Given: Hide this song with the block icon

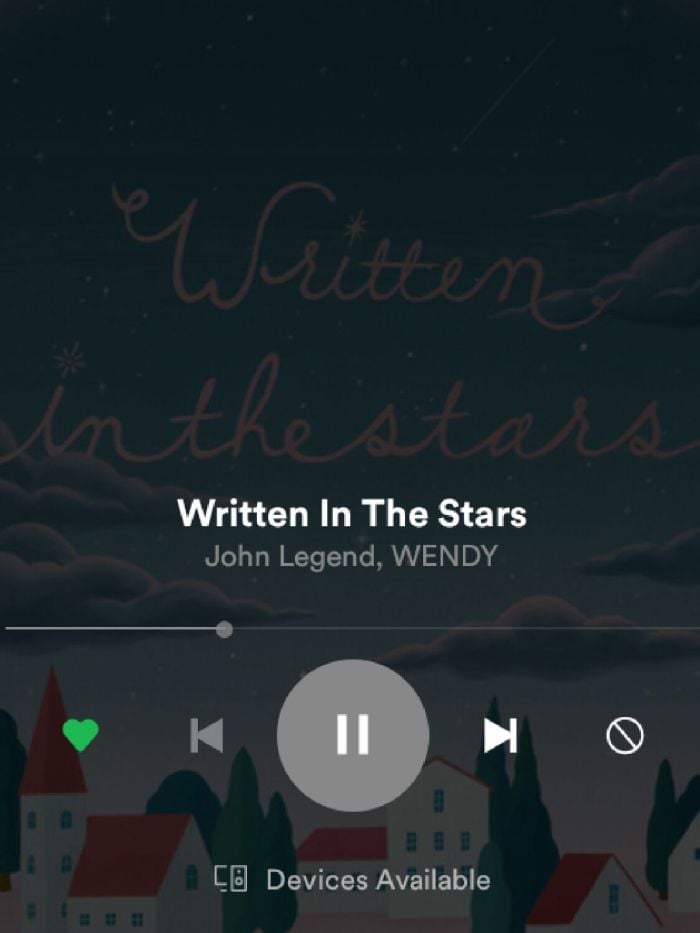Looking at the screenshot, I should coord(624,736).
